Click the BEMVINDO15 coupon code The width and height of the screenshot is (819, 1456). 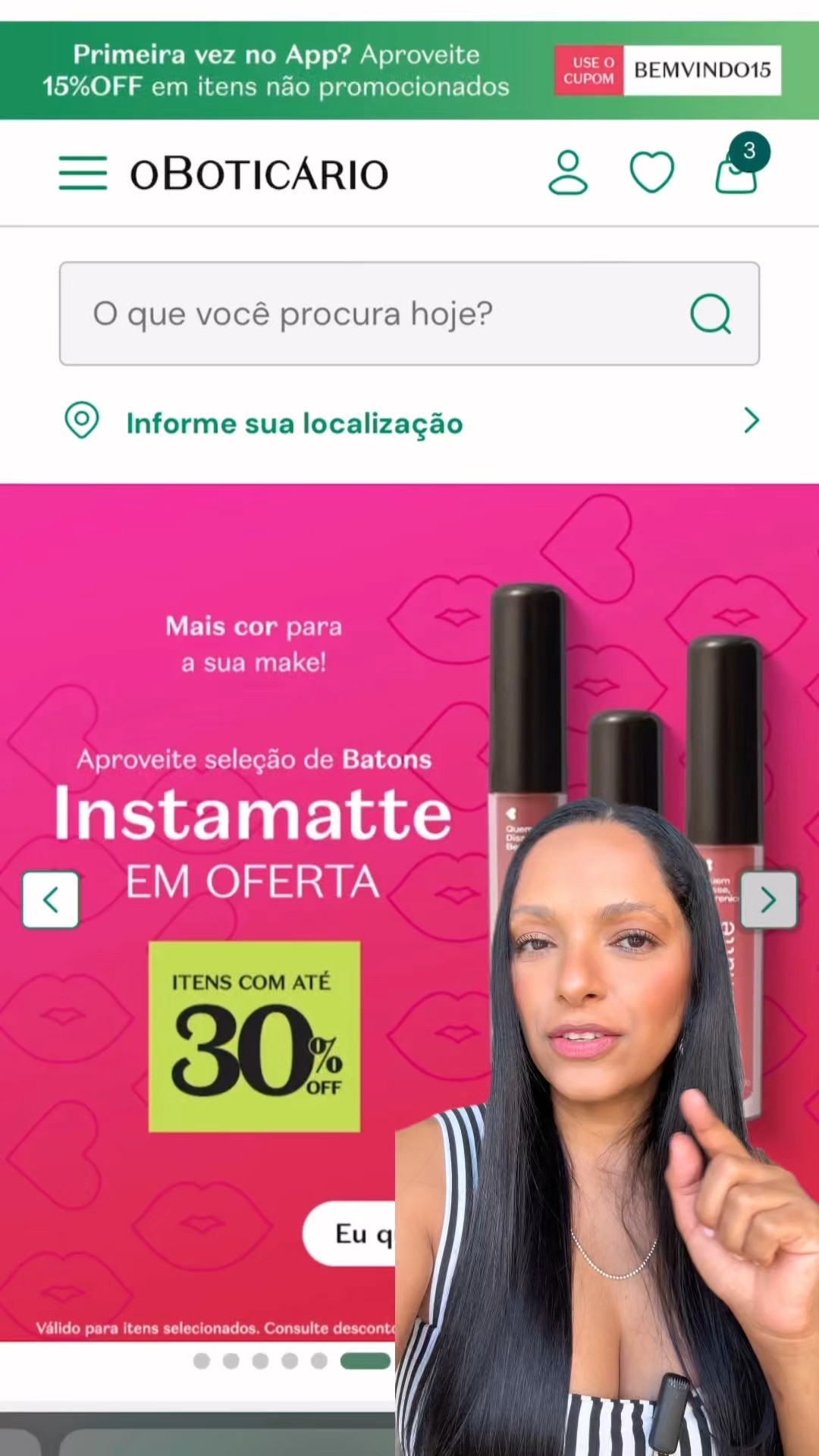[701, 70]
